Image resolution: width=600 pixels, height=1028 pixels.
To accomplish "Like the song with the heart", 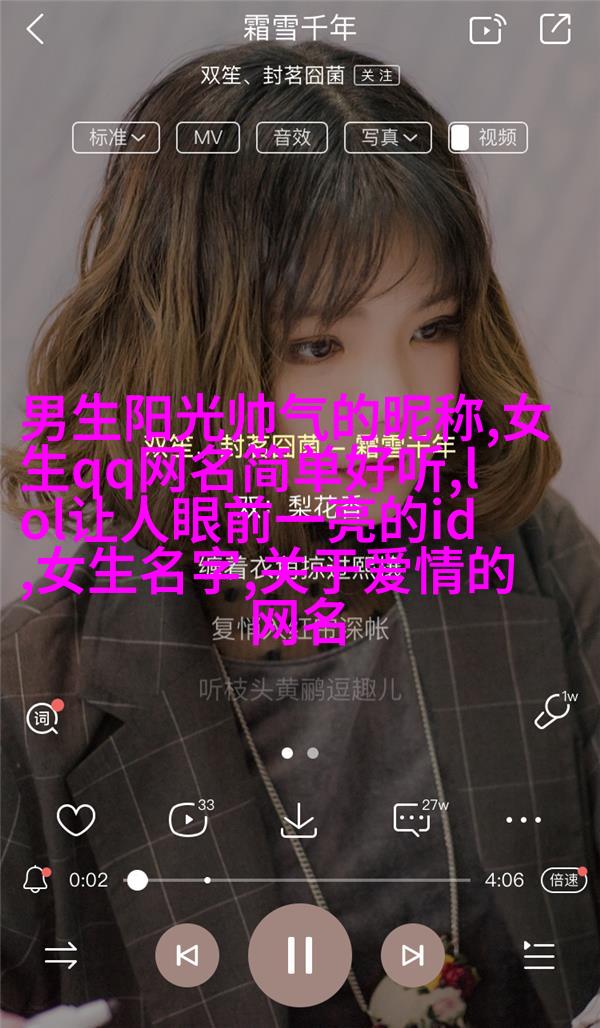I will coord(76,820).
